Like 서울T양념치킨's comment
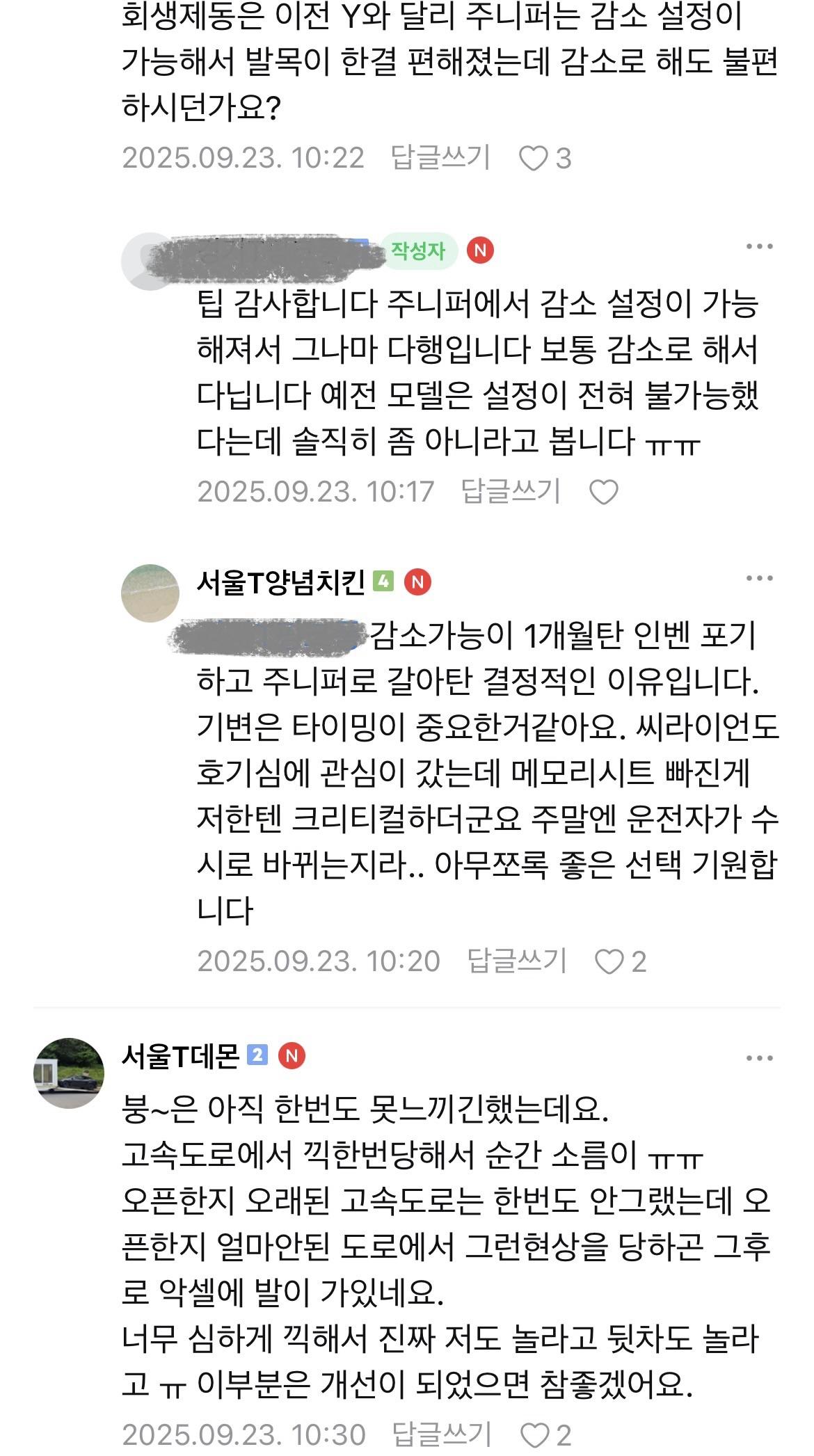This screenshot has height=1456, width=814. point(609,962)
